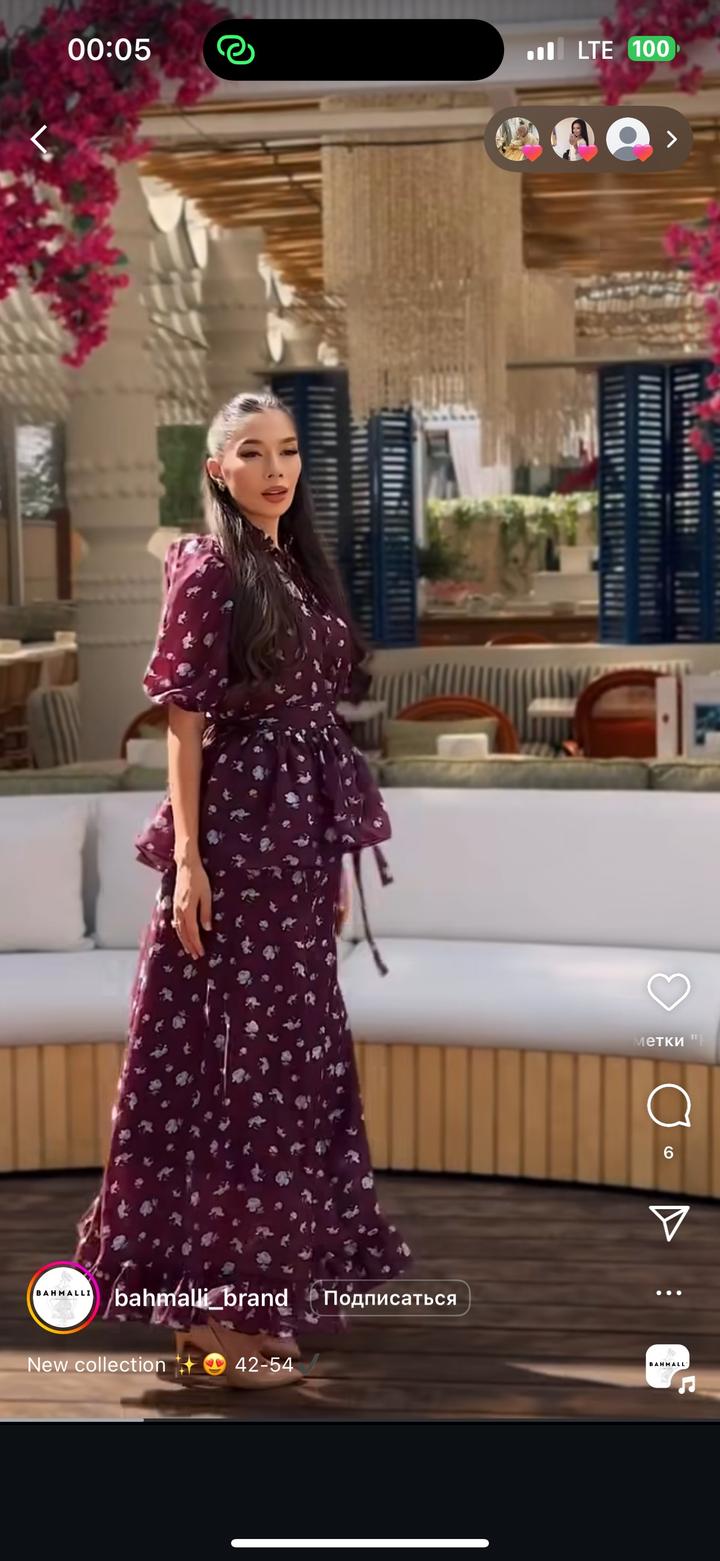Like this reel with the heart icon
The width and height of the screenshot is (720, 1561).
[x=668, y=992]
